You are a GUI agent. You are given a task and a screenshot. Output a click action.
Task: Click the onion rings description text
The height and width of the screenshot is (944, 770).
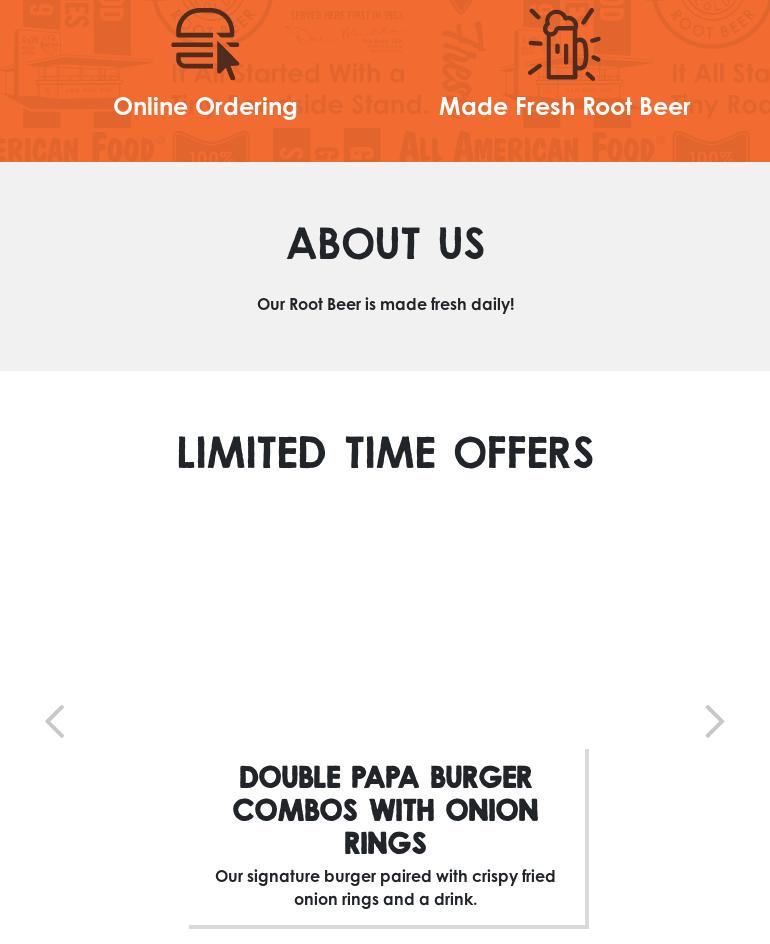pos(385,887)
